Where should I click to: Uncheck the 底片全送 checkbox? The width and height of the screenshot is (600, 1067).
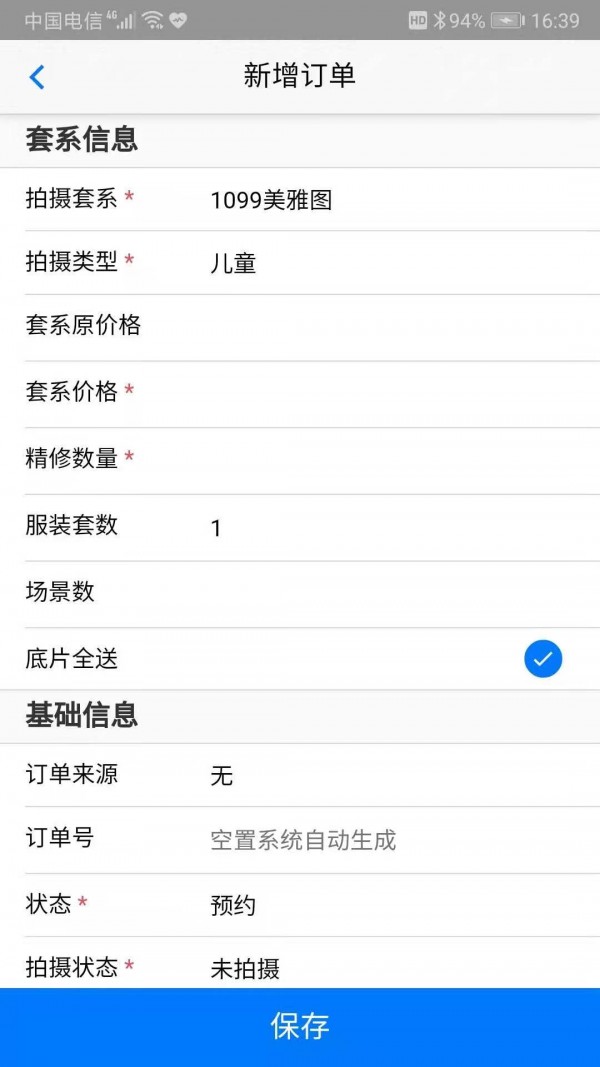pyautogui.click(x=543, y=659)
